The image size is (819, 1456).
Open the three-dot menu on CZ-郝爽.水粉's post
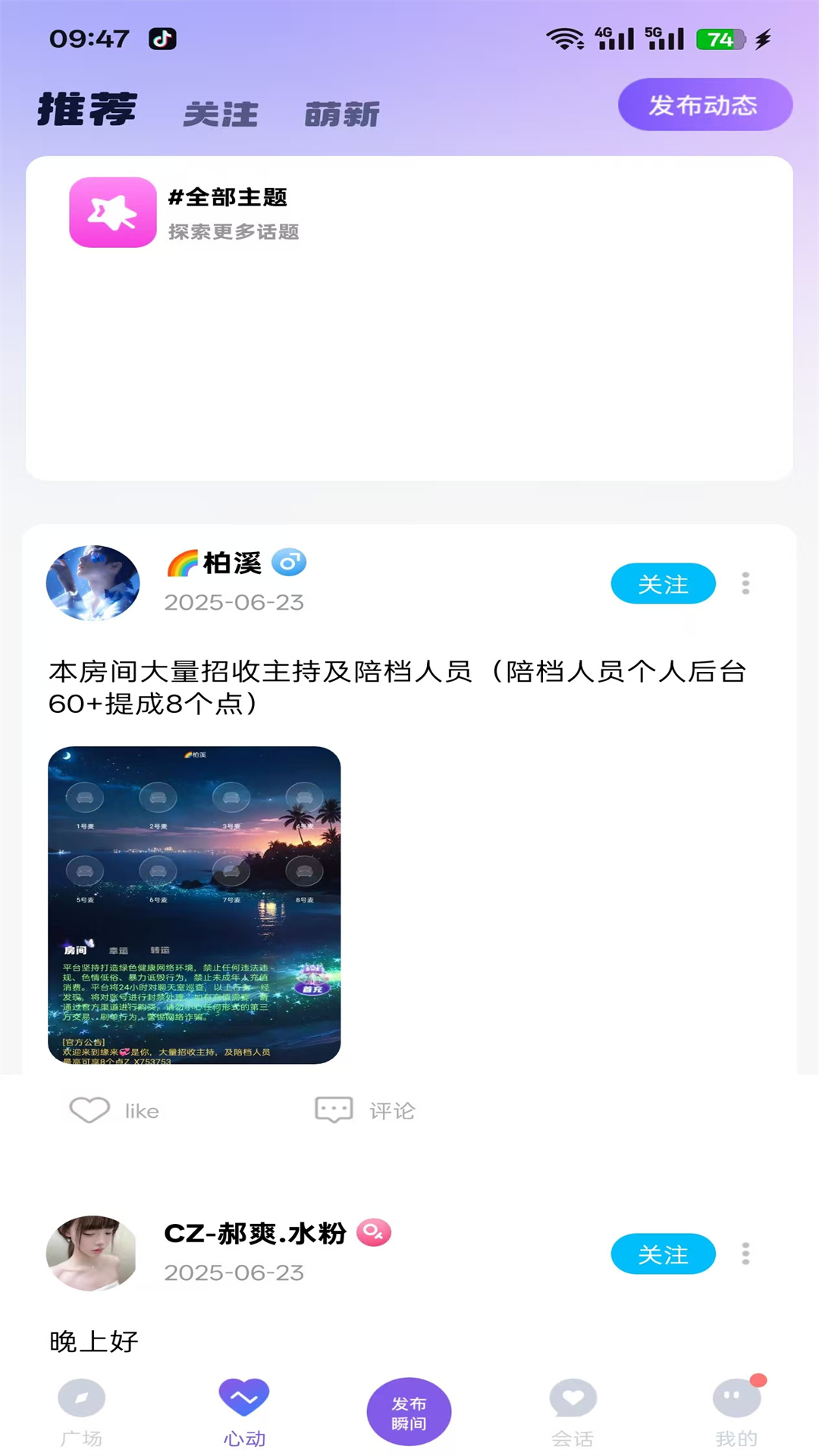point(745,1254)
